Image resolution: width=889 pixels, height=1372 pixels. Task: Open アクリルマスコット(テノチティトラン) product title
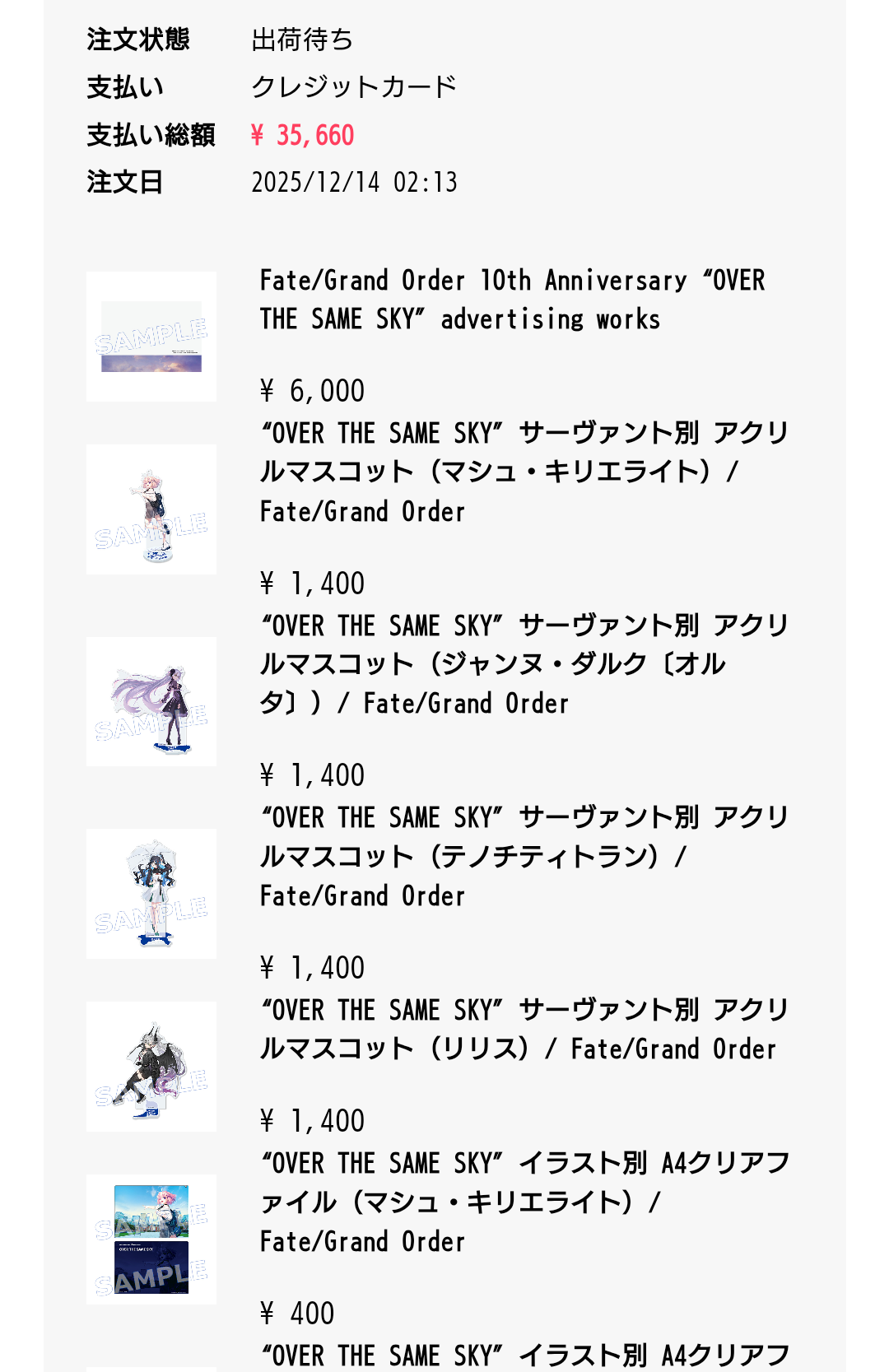pyautogui.click(x=524, y=856)
